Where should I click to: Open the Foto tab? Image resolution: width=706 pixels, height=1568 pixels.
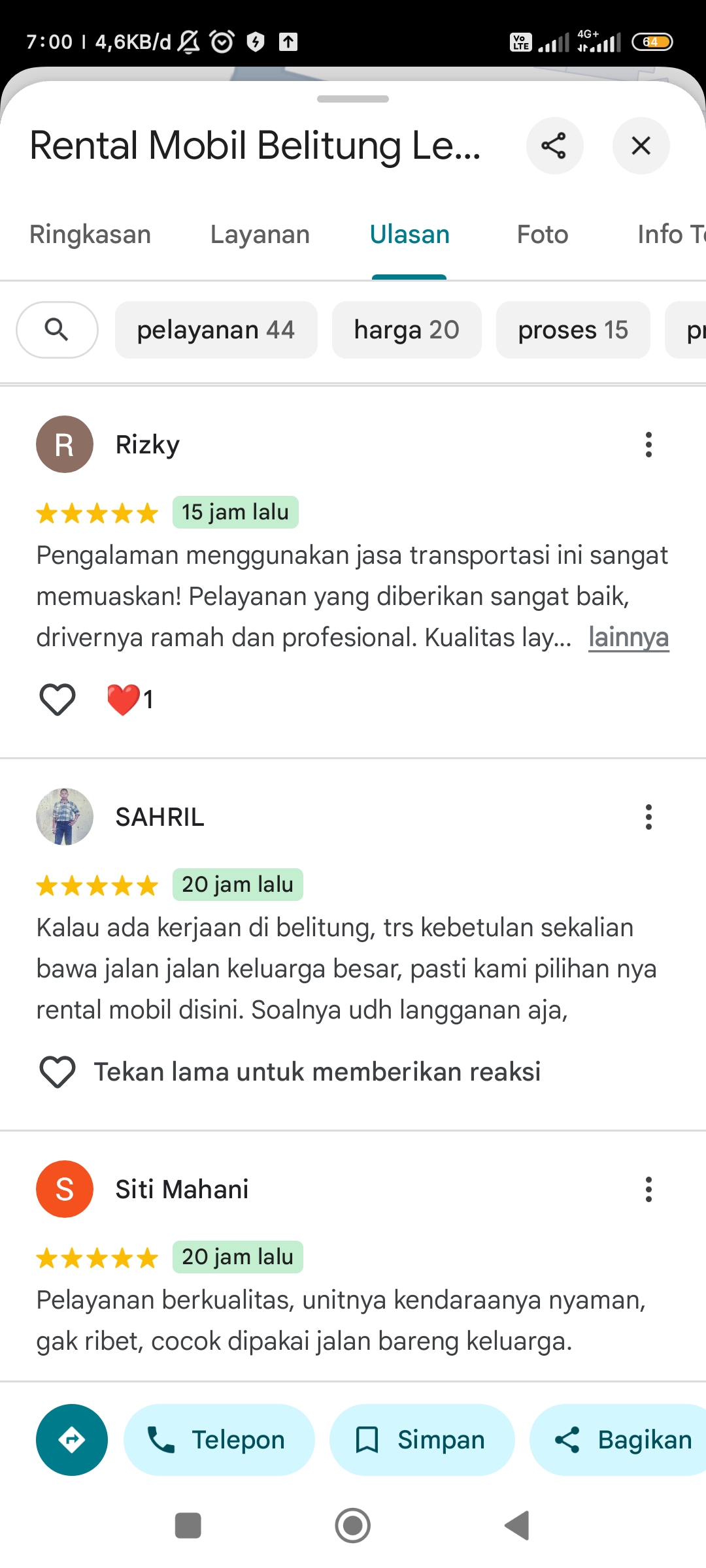(x=543, y=235)
